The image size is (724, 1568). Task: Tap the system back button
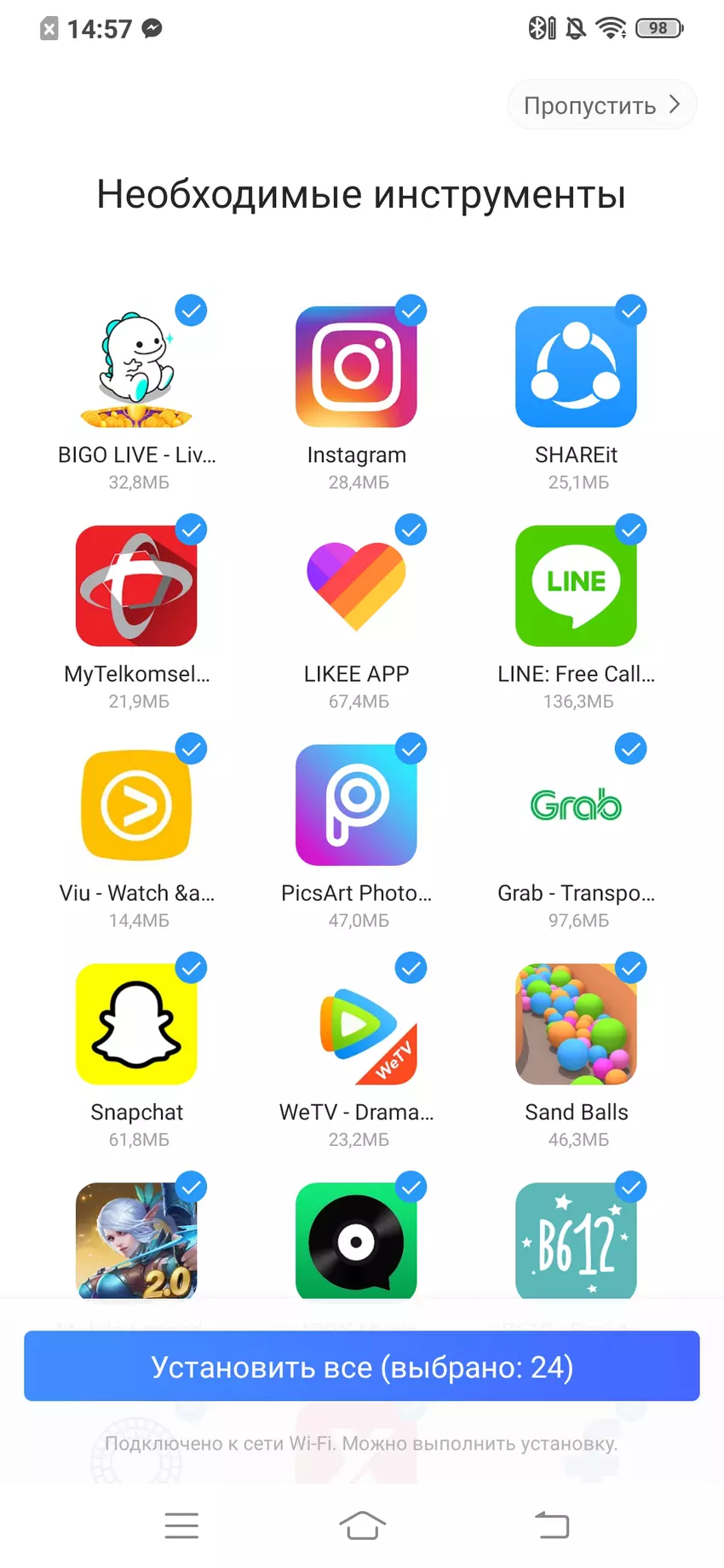[551, 1525]
